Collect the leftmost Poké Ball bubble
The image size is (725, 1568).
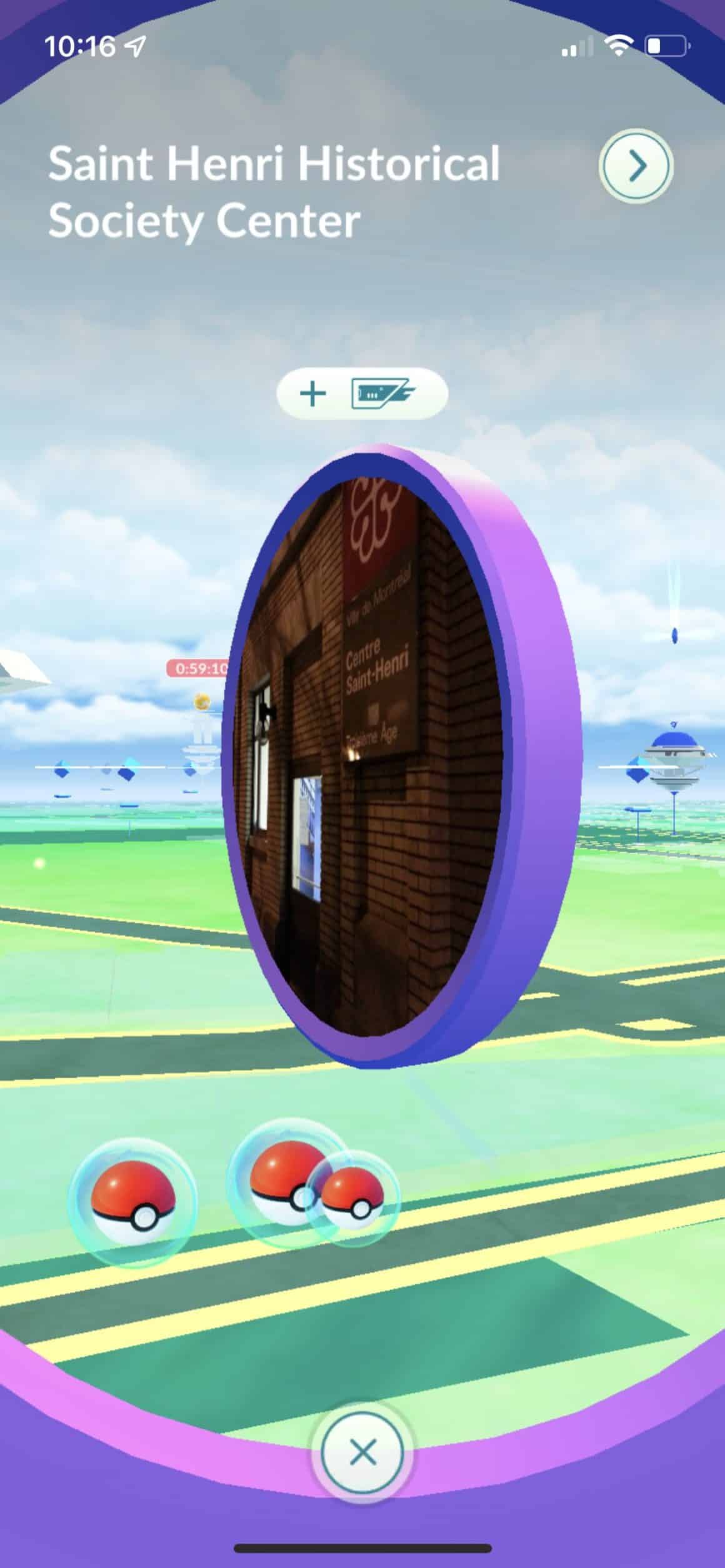(132, 1203)
